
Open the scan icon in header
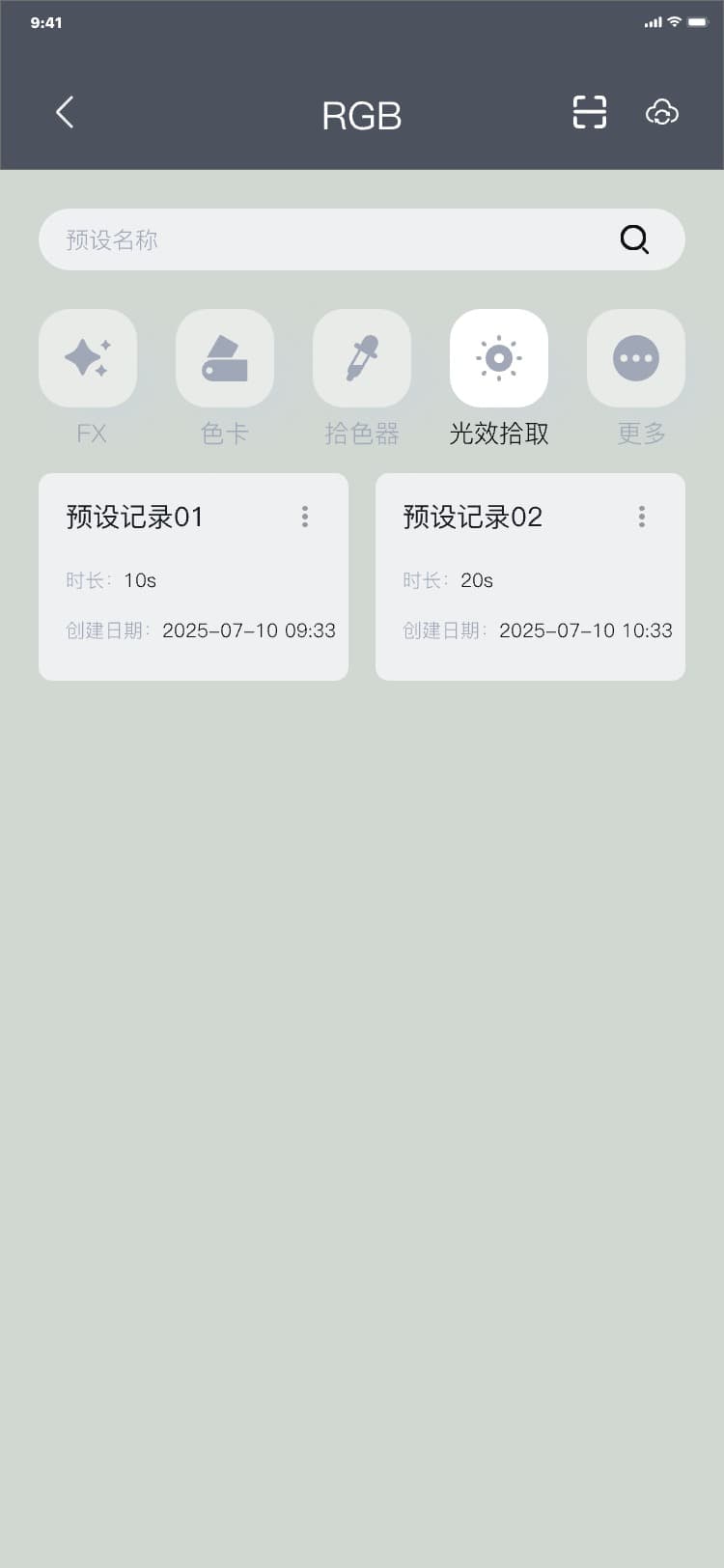(x=589, y=113)
